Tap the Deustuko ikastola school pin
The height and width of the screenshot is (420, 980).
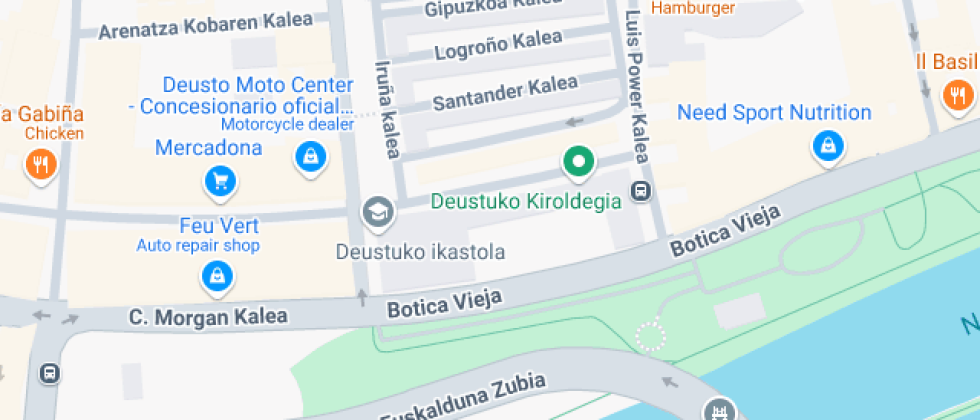point(378,213)
